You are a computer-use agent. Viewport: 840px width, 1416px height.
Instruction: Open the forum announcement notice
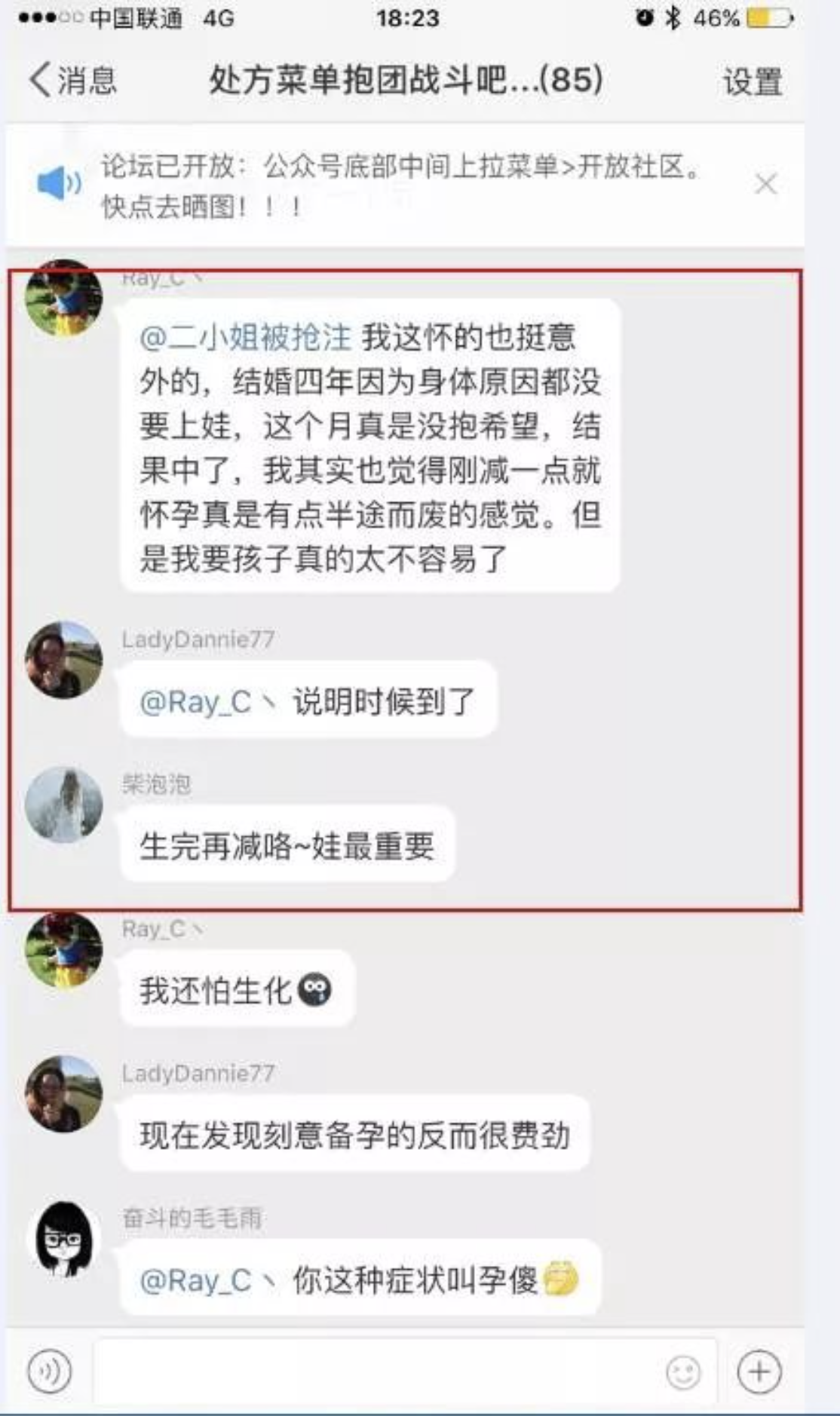(400, 185)
